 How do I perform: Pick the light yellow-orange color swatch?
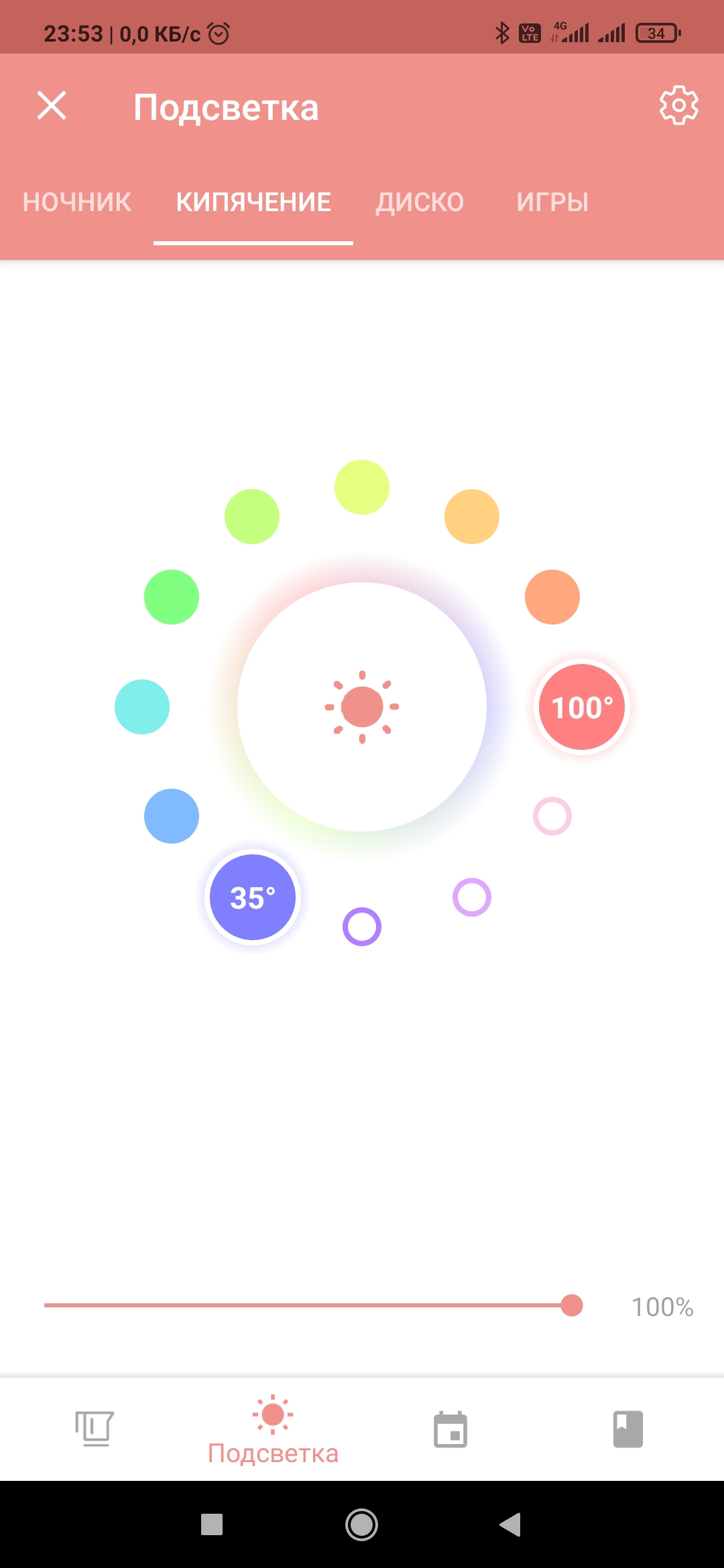coord(472,517)
